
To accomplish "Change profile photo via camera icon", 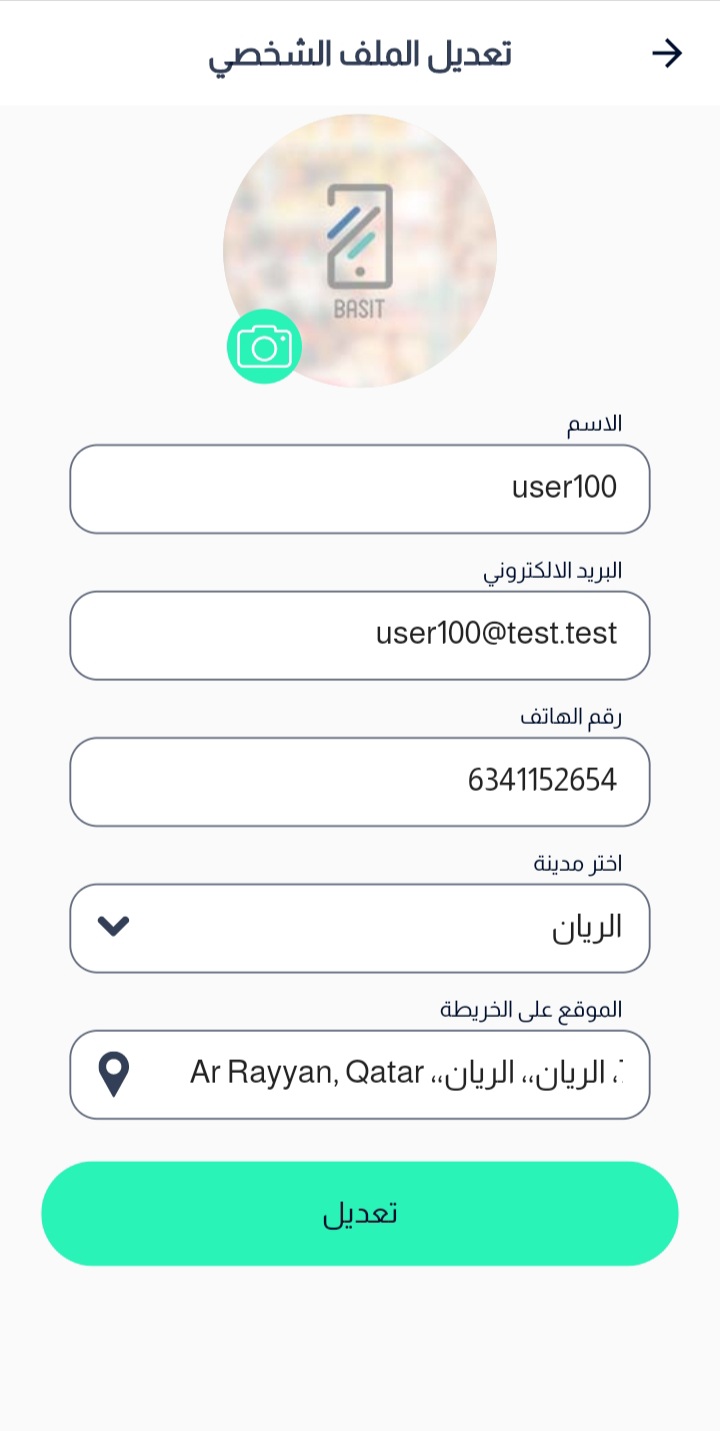I will tap(264, 347).
